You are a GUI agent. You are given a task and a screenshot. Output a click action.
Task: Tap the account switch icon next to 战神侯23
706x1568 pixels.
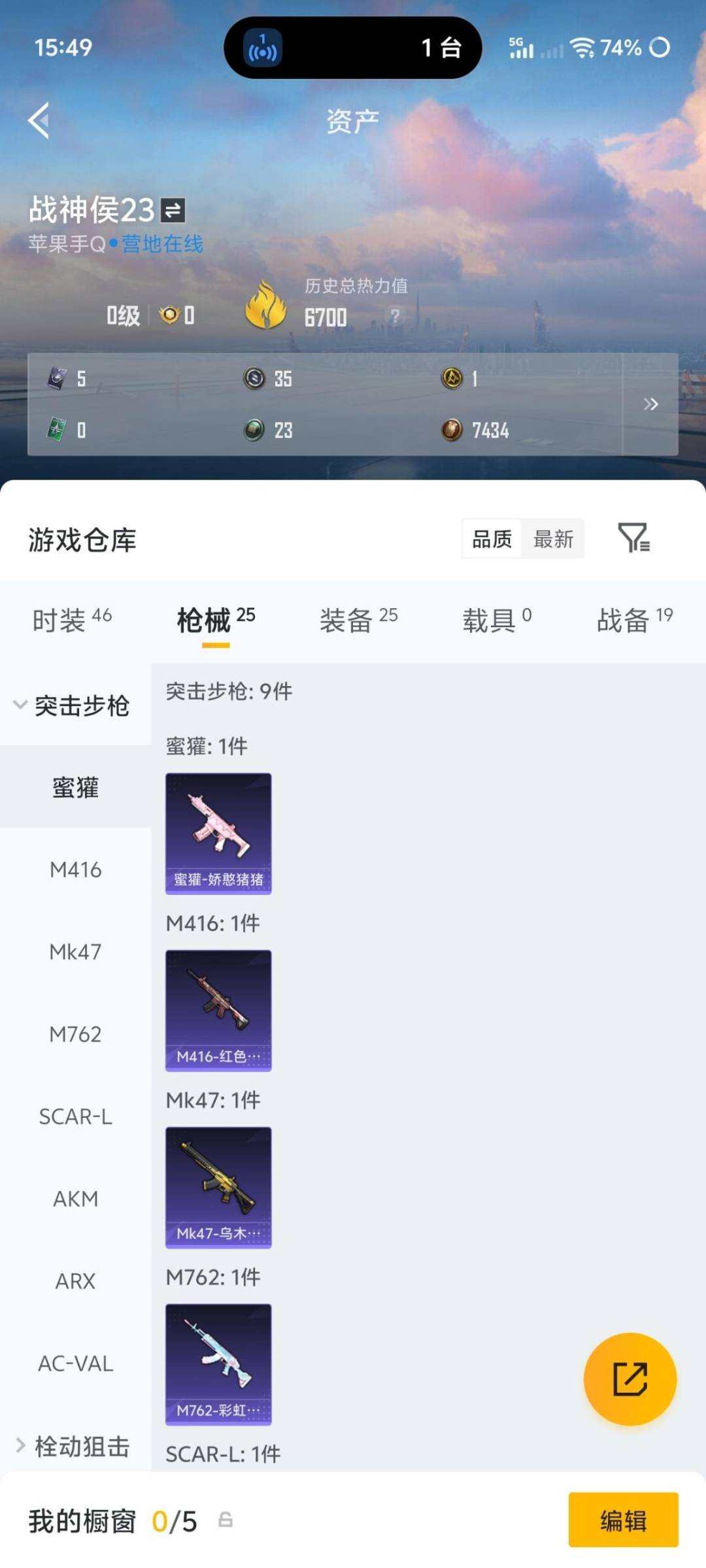171,210
